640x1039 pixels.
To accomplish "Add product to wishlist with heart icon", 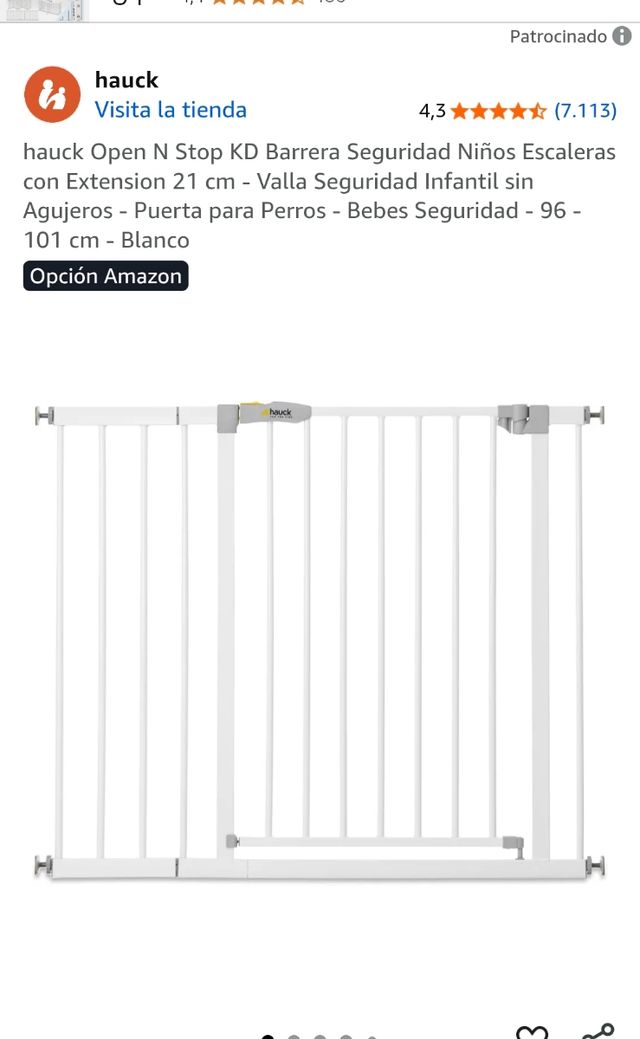I will coord(533,1033).
